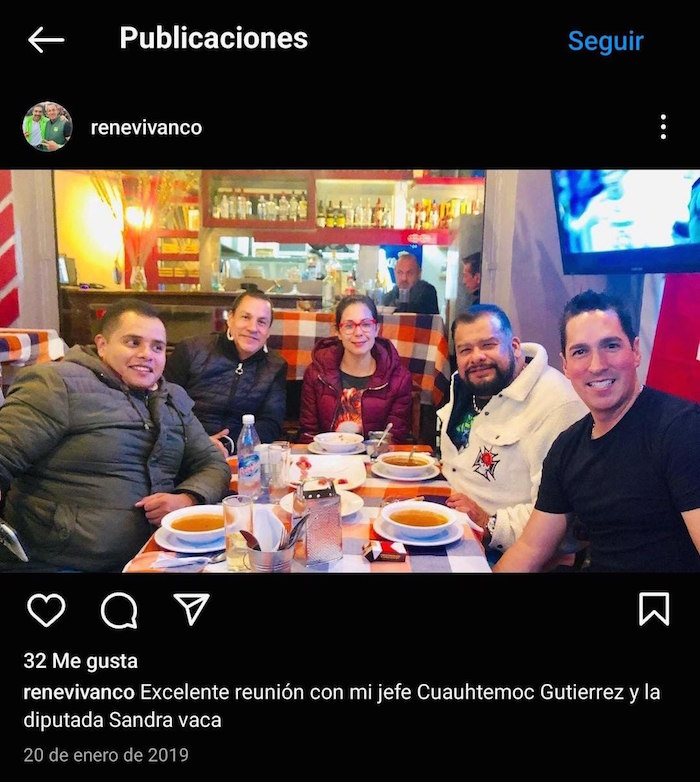The width and height of the screenshot is (700, 782).
Task: Open the renevivanco username in the header
Action: click(146, 127)
